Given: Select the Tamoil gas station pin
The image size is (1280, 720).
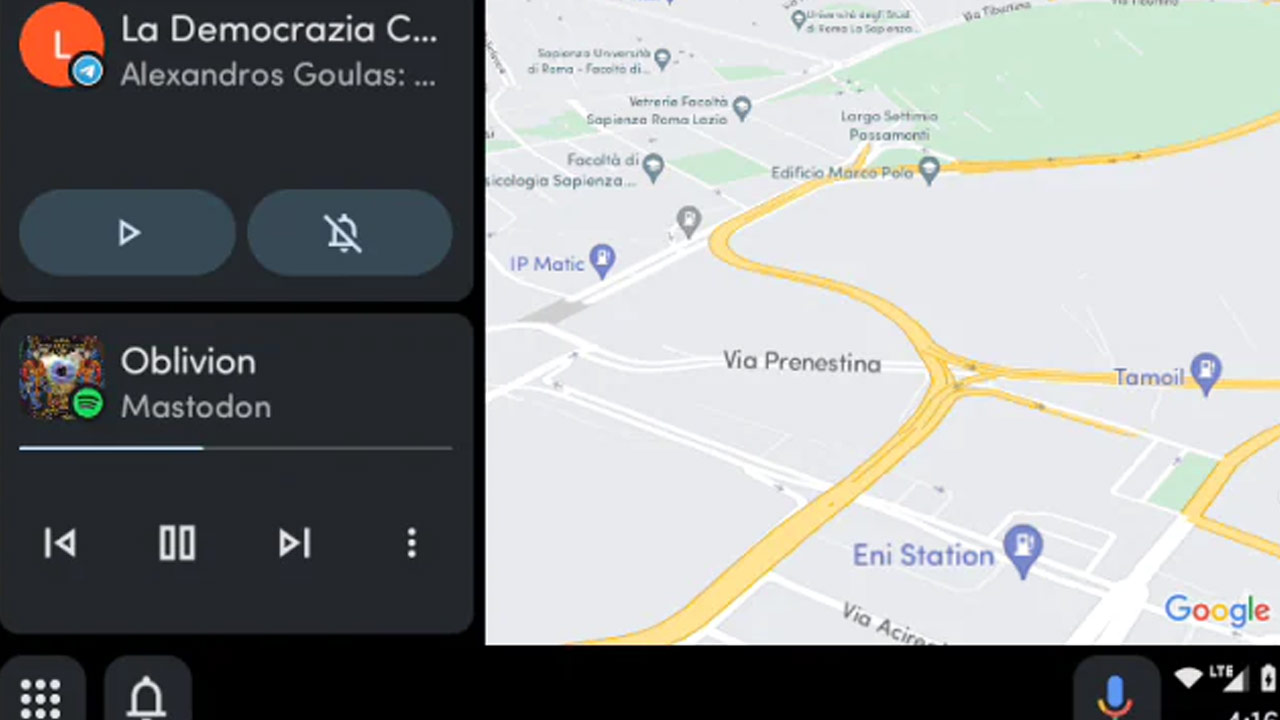Looking at the screenshot, I should click(1206, 374).
